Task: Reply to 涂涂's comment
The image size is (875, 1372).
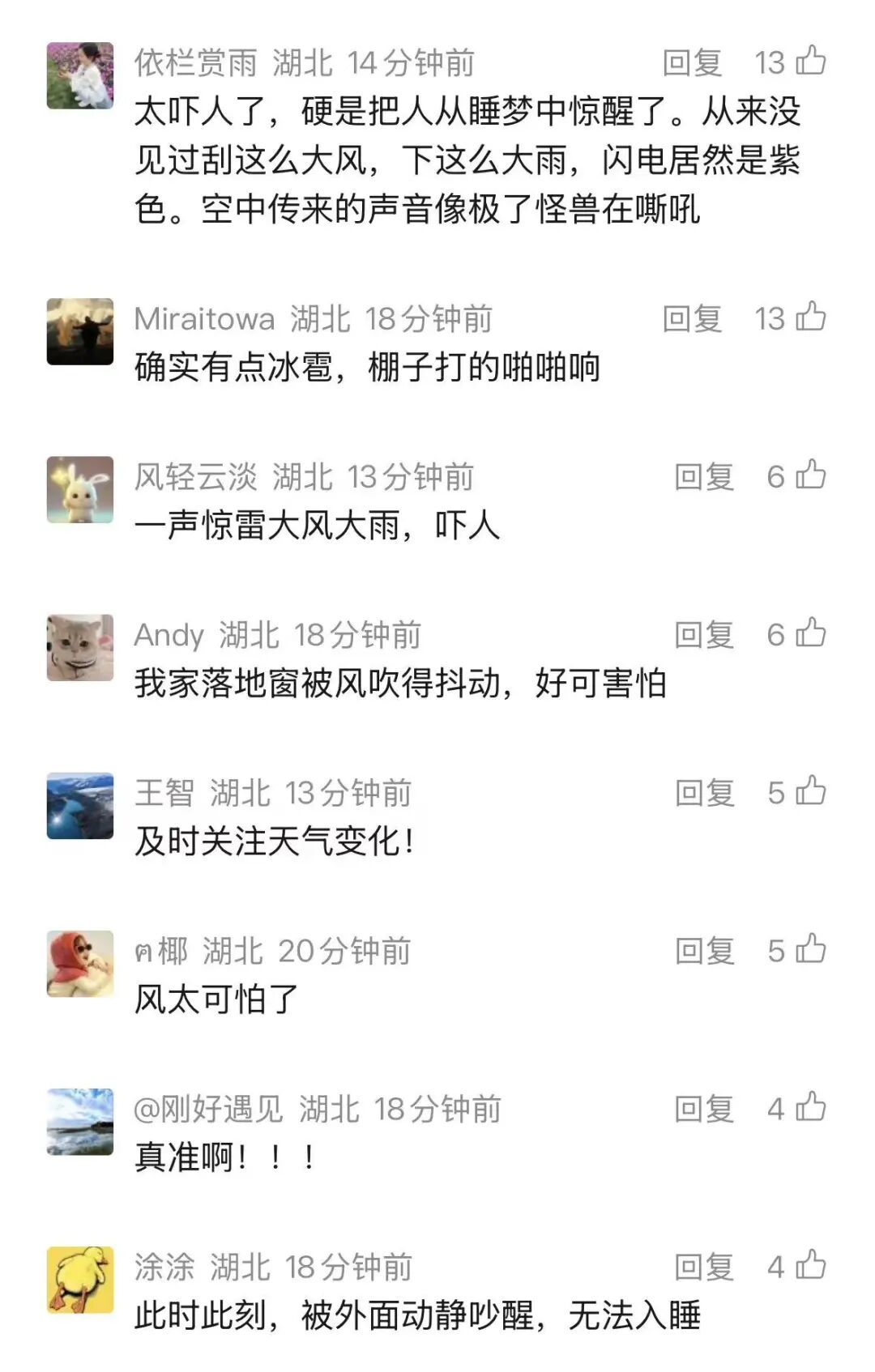Action: (x=704, y=1267)
